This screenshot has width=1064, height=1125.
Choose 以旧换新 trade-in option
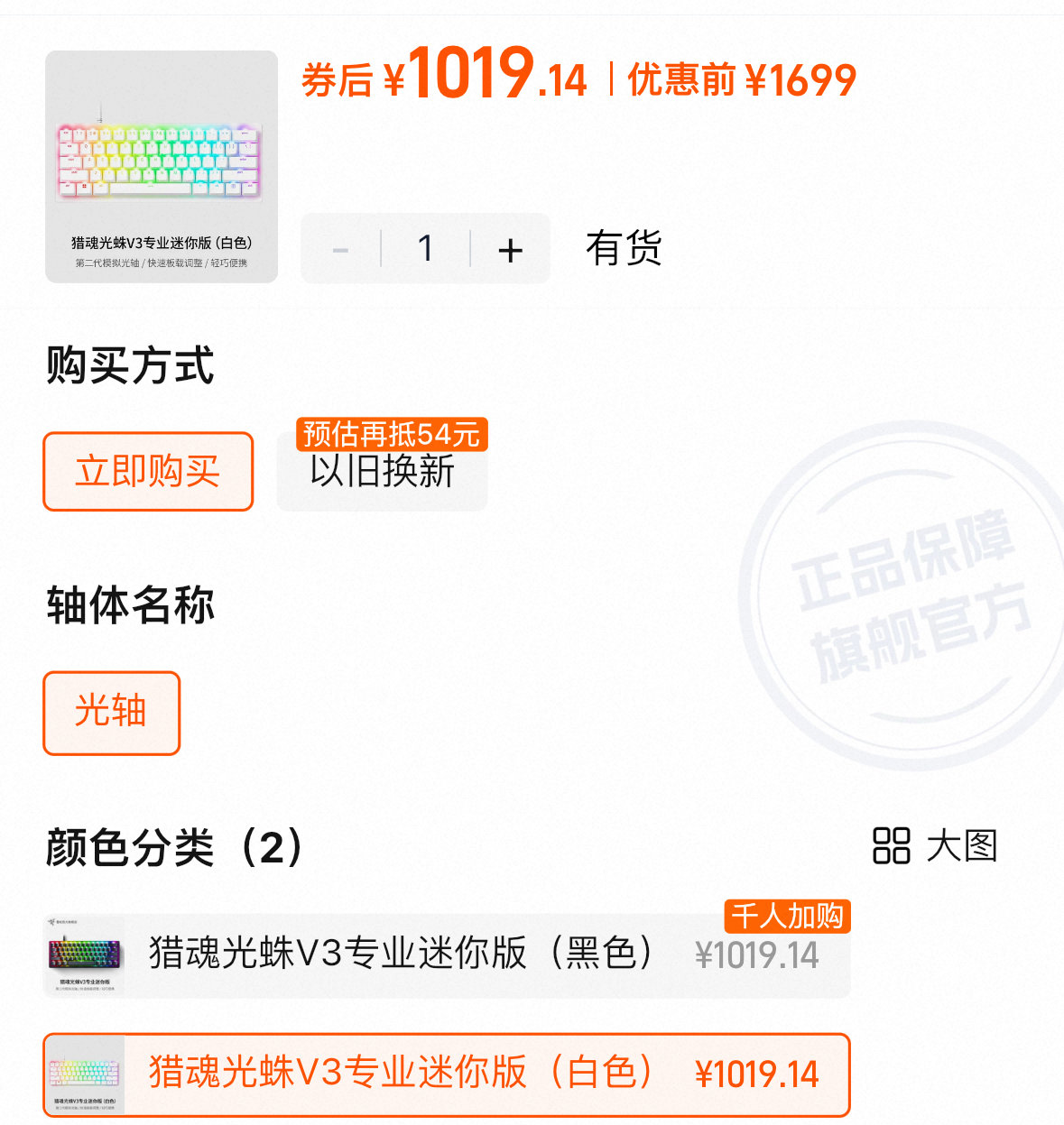[x=382, y=472]
